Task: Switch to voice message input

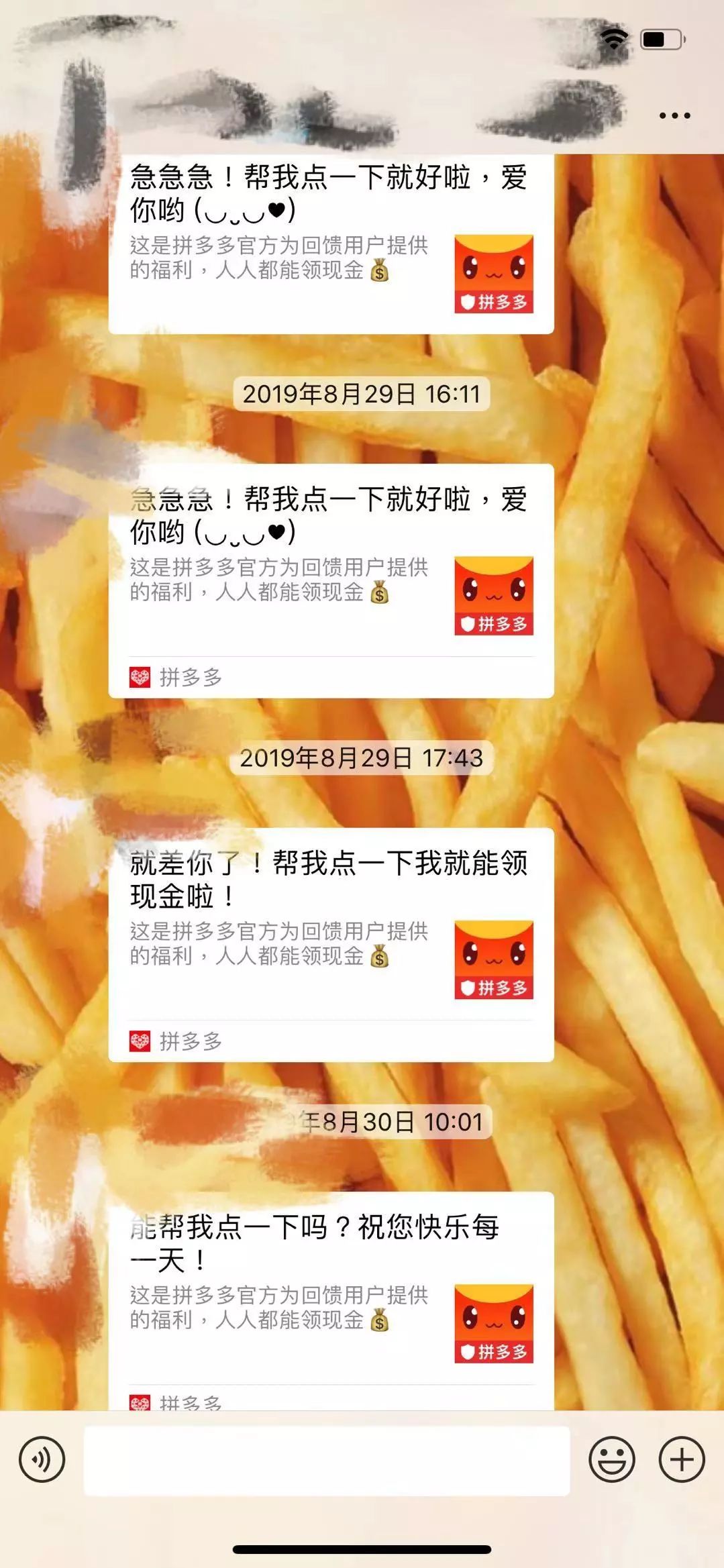Action: pyautogui.click(x=42, y=1459)
